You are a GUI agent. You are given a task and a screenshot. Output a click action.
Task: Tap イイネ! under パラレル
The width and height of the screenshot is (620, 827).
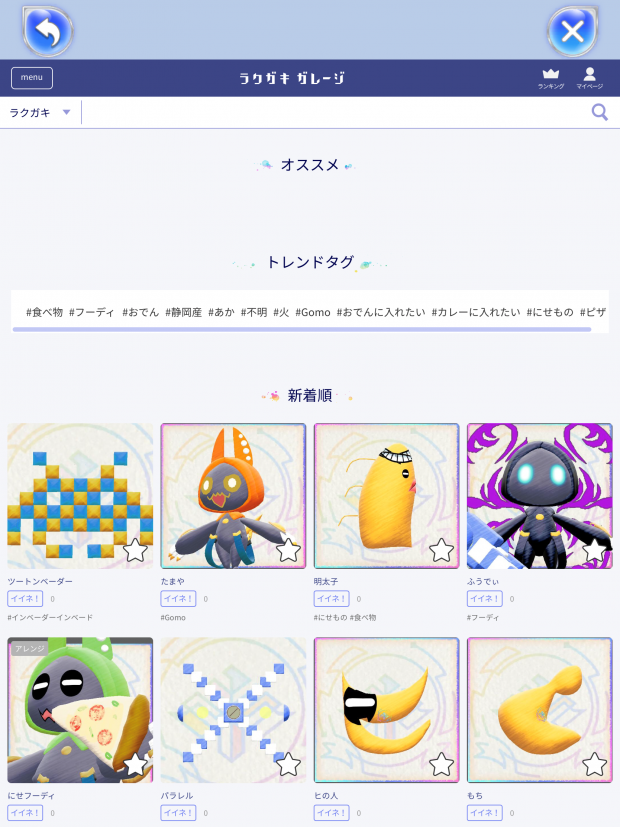[x=178, y=813]
